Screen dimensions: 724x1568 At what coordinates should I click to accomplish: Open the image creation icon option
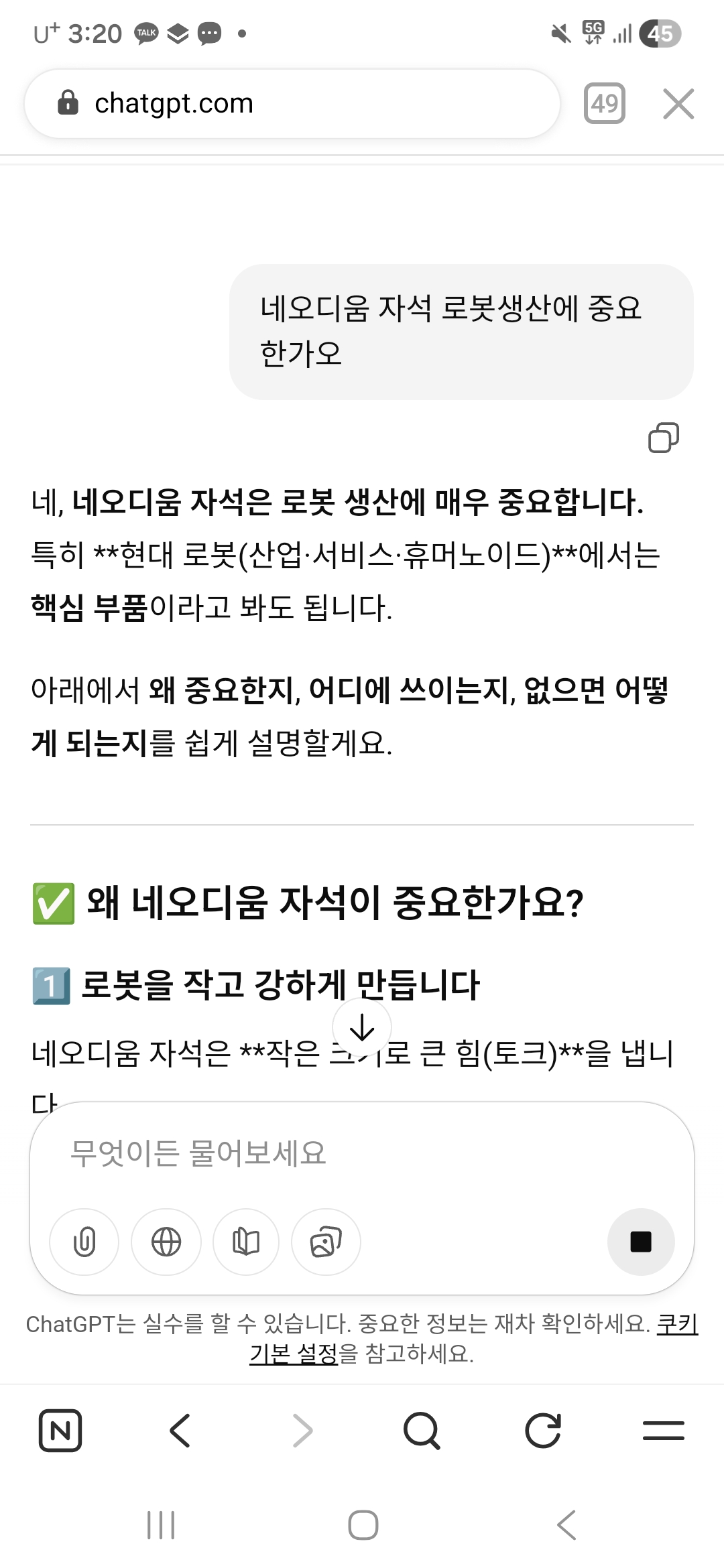(x=326, y=1242)
